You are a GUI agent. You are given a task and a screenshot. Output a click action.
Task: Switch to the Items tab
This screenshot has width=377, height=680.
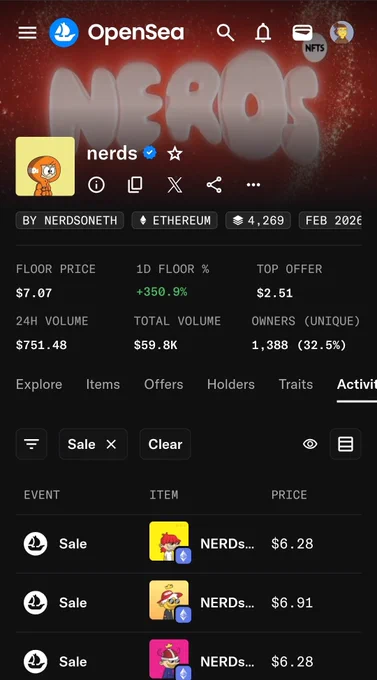pos(103,384)
